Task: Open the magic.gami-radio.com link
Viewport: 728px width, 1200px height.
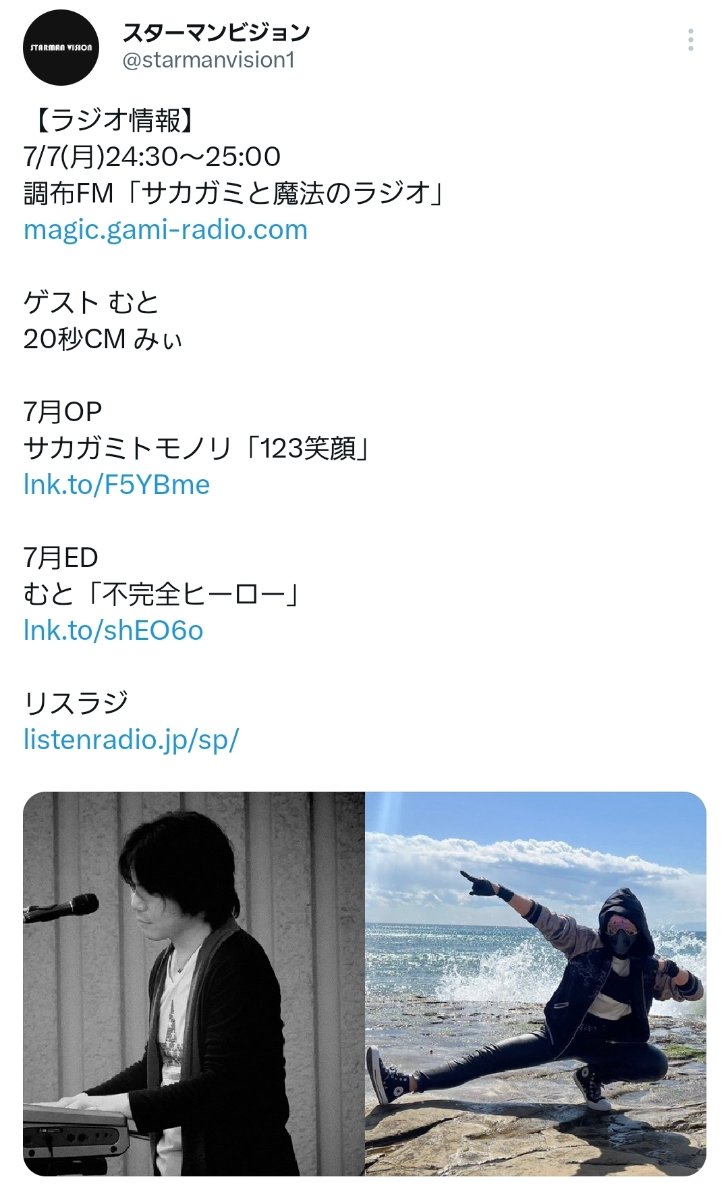Action: 165,230
